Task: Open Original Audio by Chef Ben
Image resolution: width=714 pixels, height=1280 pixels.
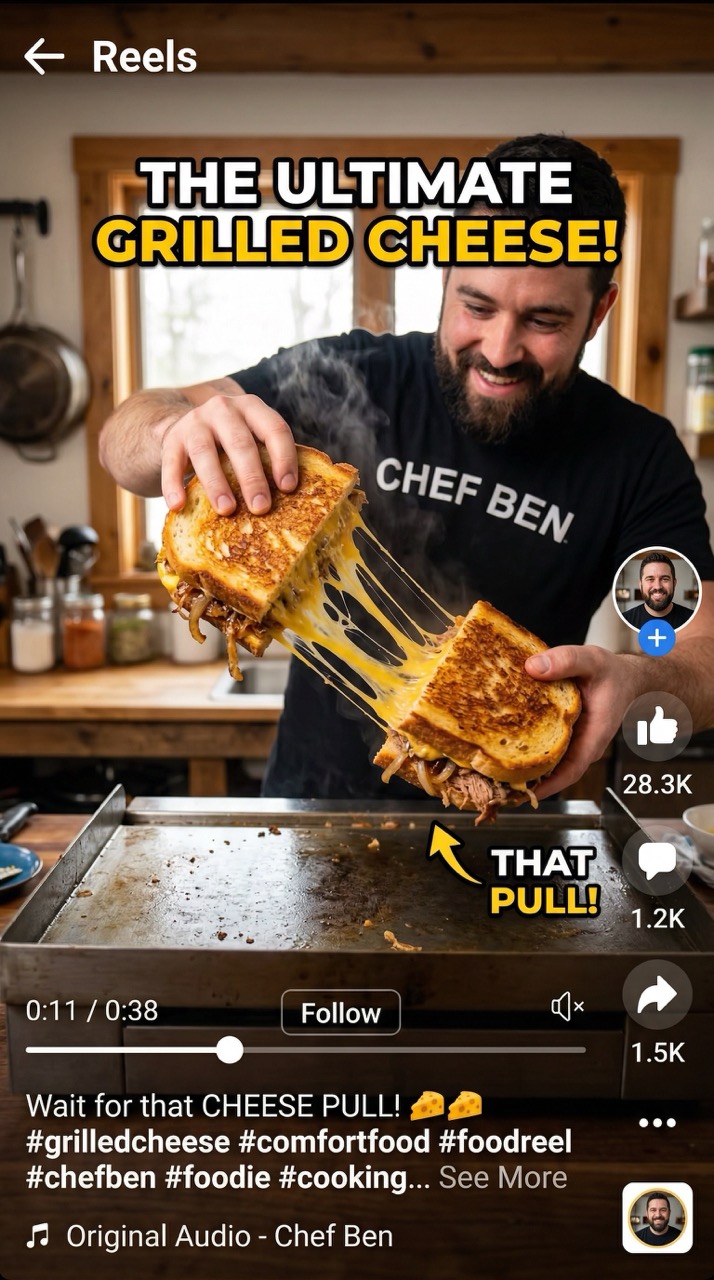Action: point(228,1236)
